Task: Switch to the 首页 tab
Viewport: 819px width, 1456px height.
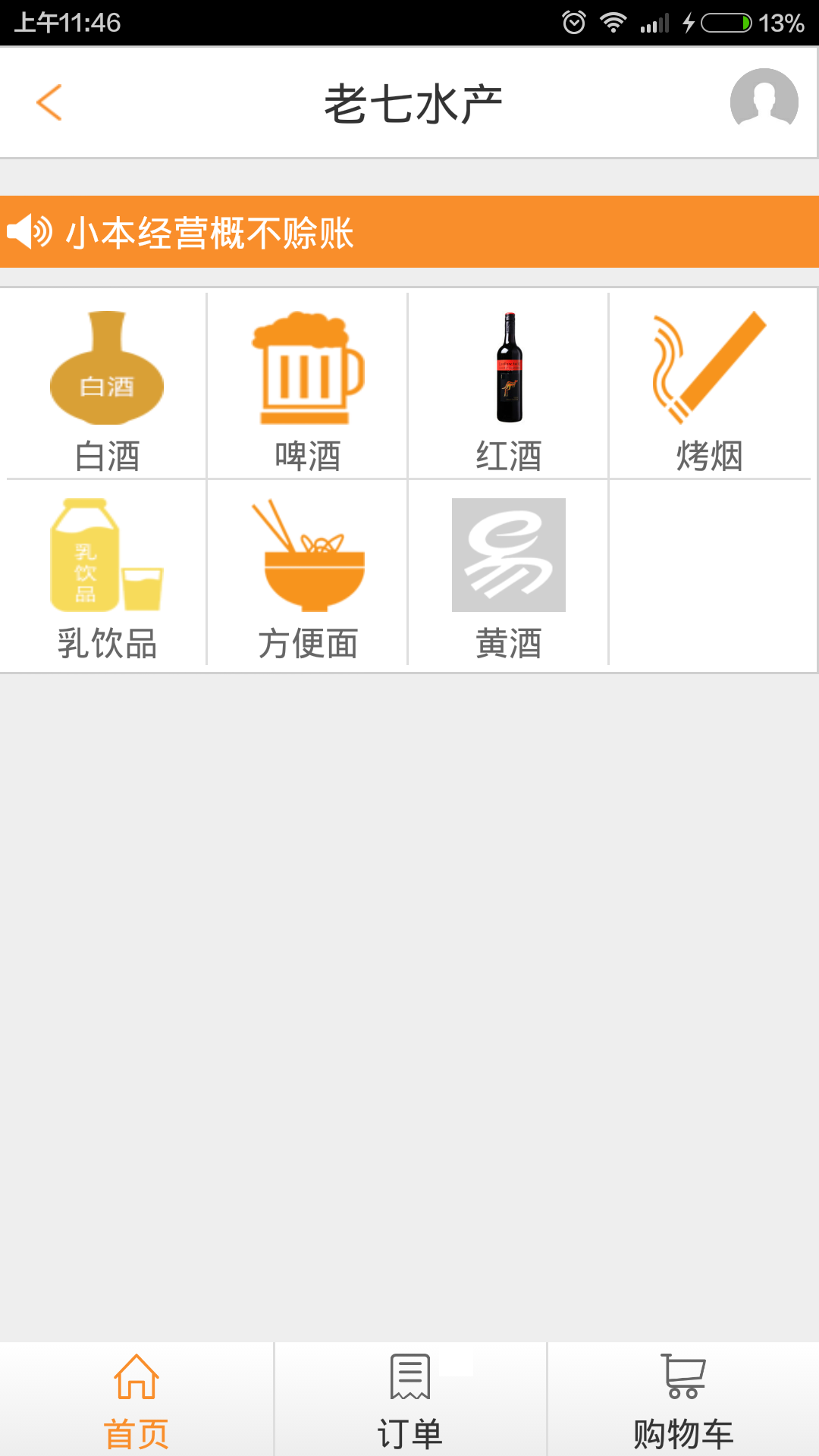Action: (x=136, y=1401)
